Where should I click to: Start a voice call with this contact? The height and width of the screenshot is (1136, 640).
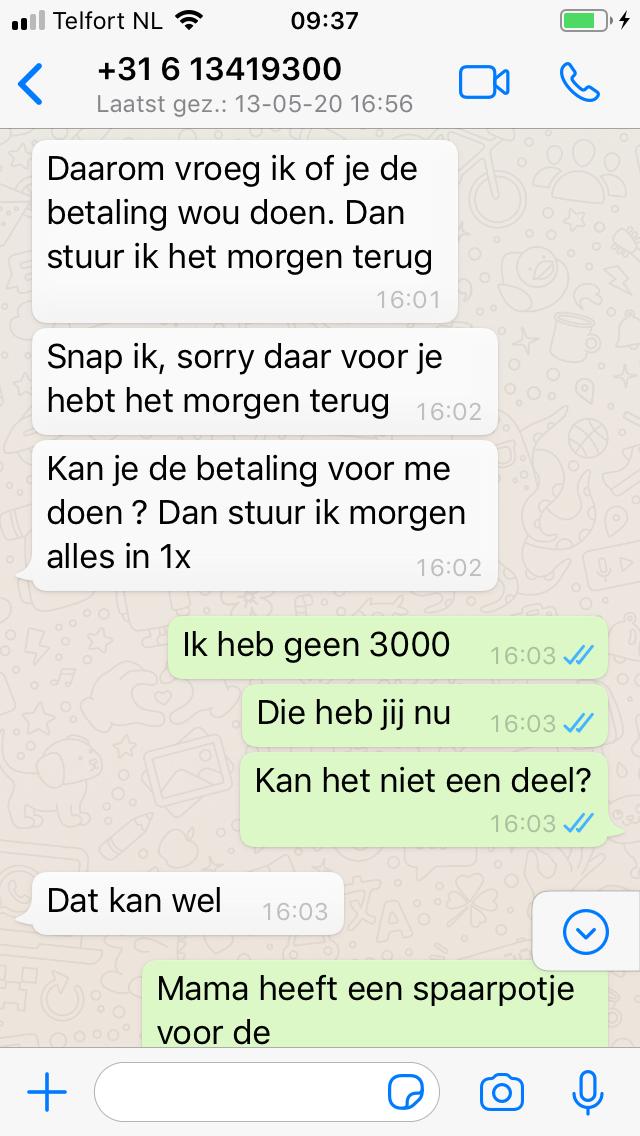[580, 83]
